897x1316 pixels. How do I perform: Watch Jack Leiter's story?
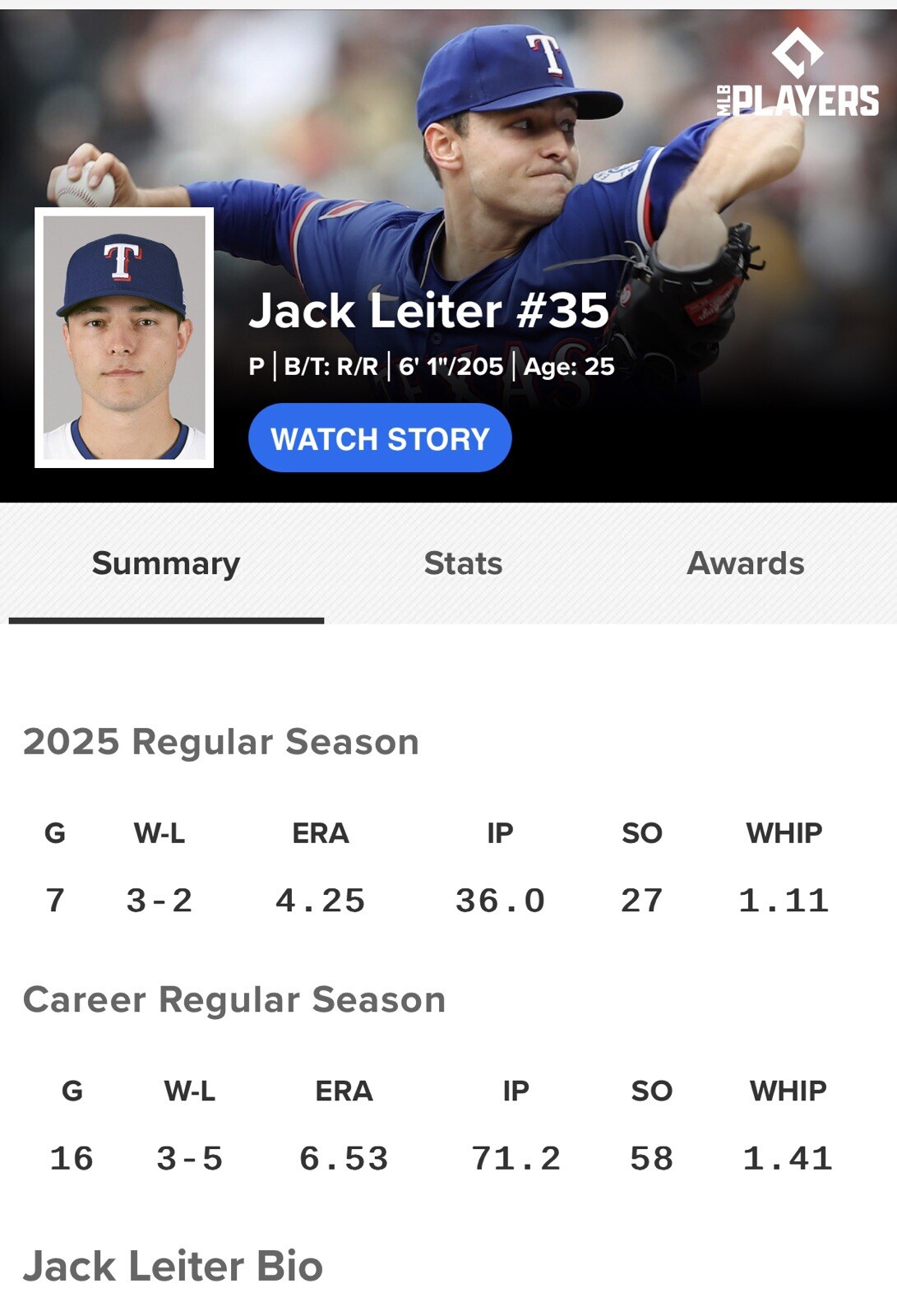[380, 438]
